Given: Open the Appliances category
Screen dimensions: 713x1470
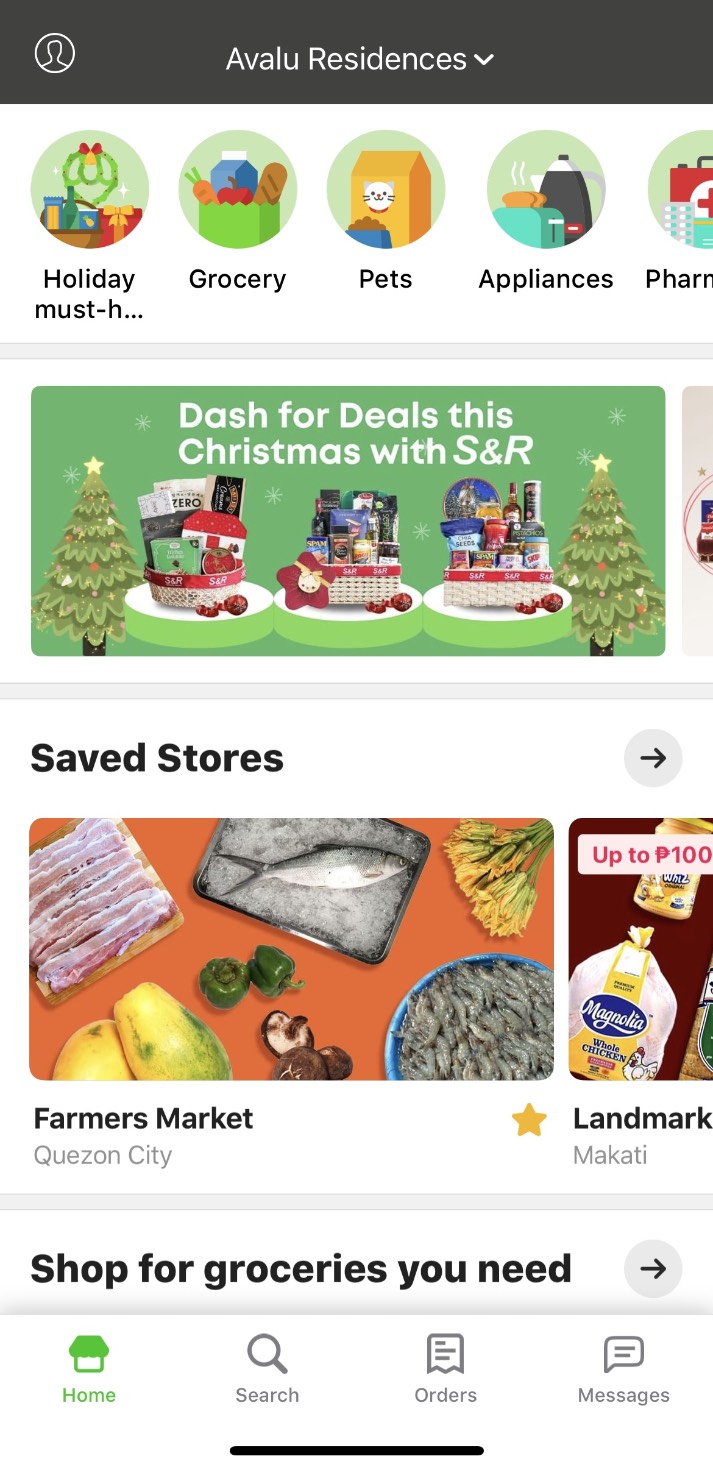Looking at the screenshot, I should [546, 212].
